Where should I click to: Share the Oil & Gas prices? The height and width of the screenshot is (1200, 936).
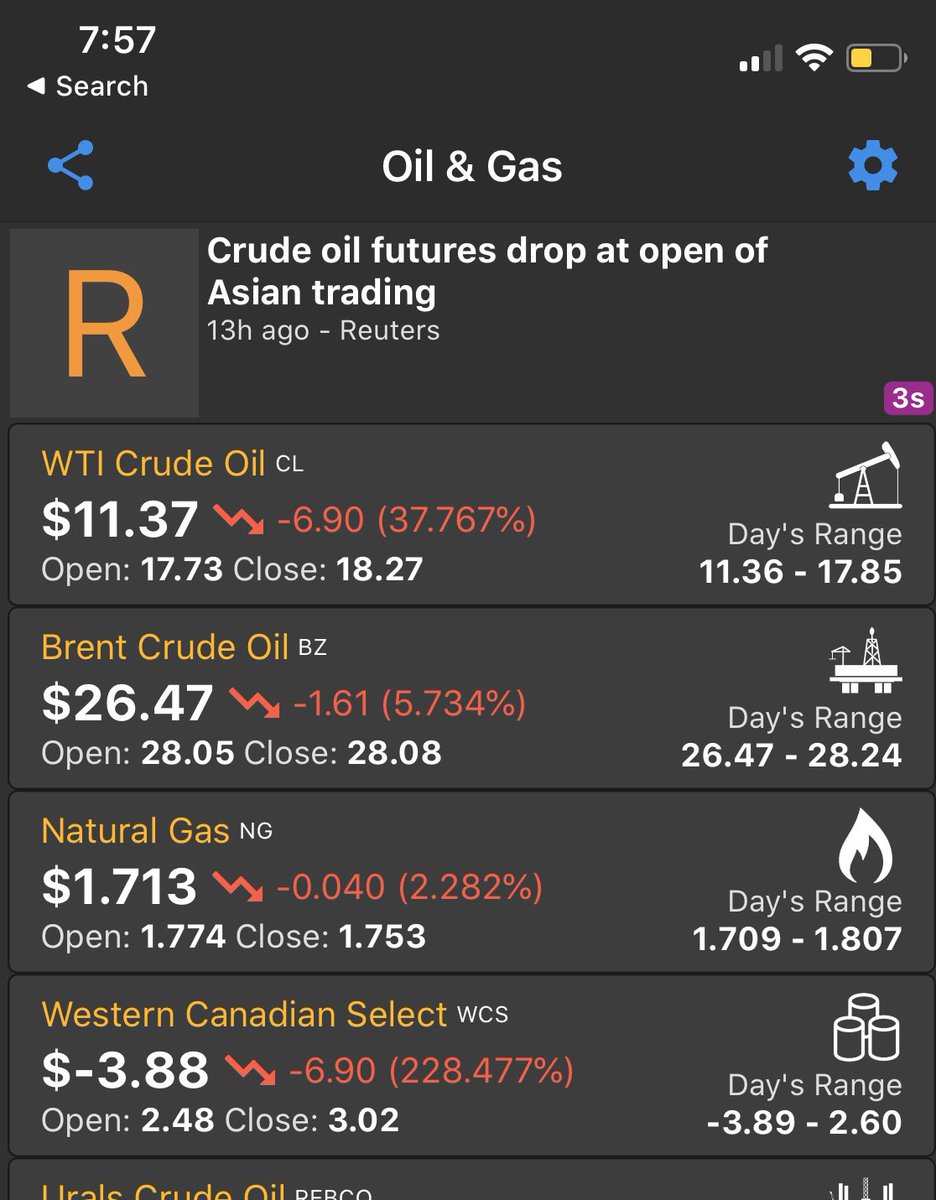(x=70, y=166)
